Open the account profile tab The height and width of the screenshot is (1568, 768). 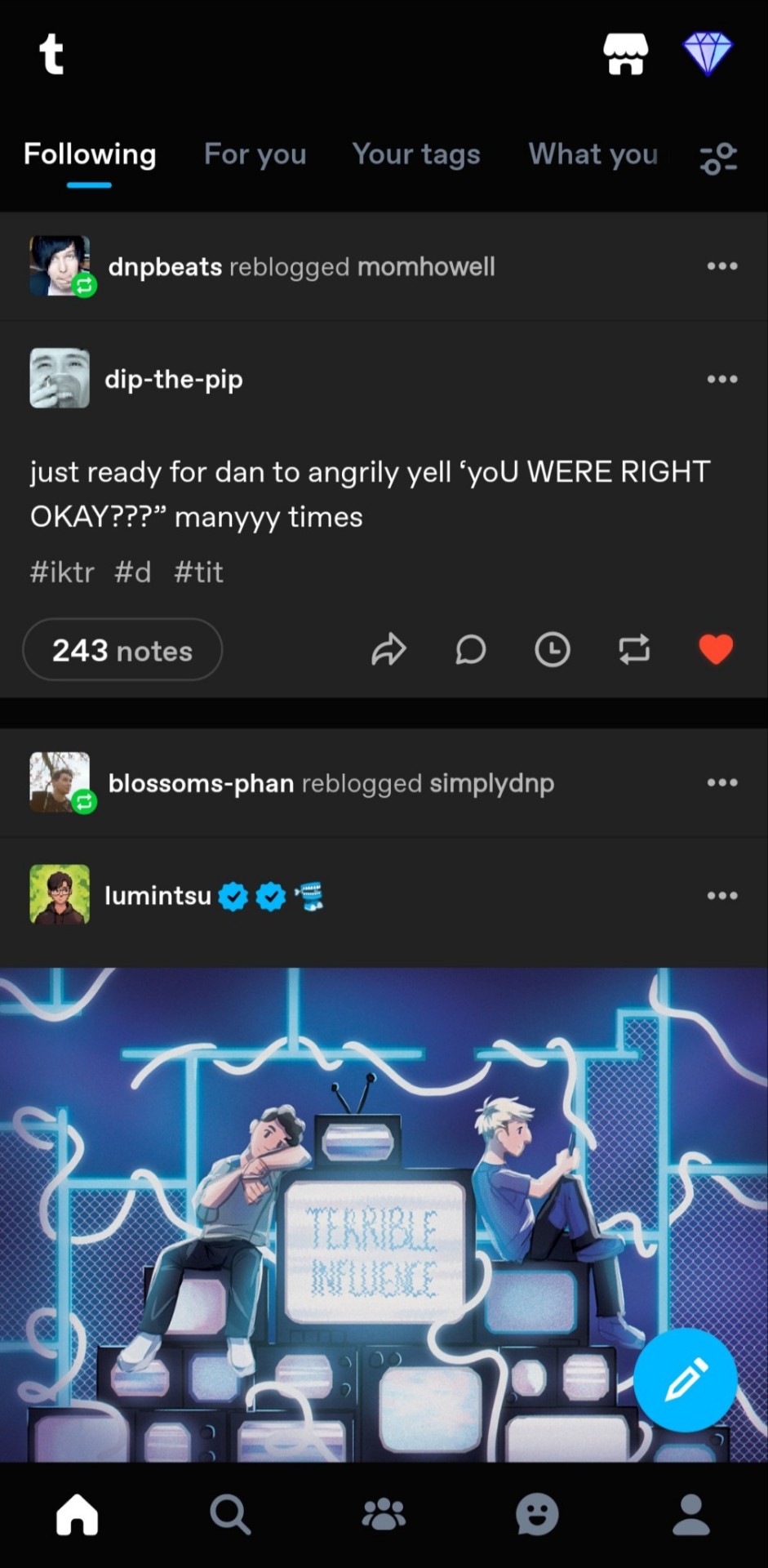[x=690, y=1515]
